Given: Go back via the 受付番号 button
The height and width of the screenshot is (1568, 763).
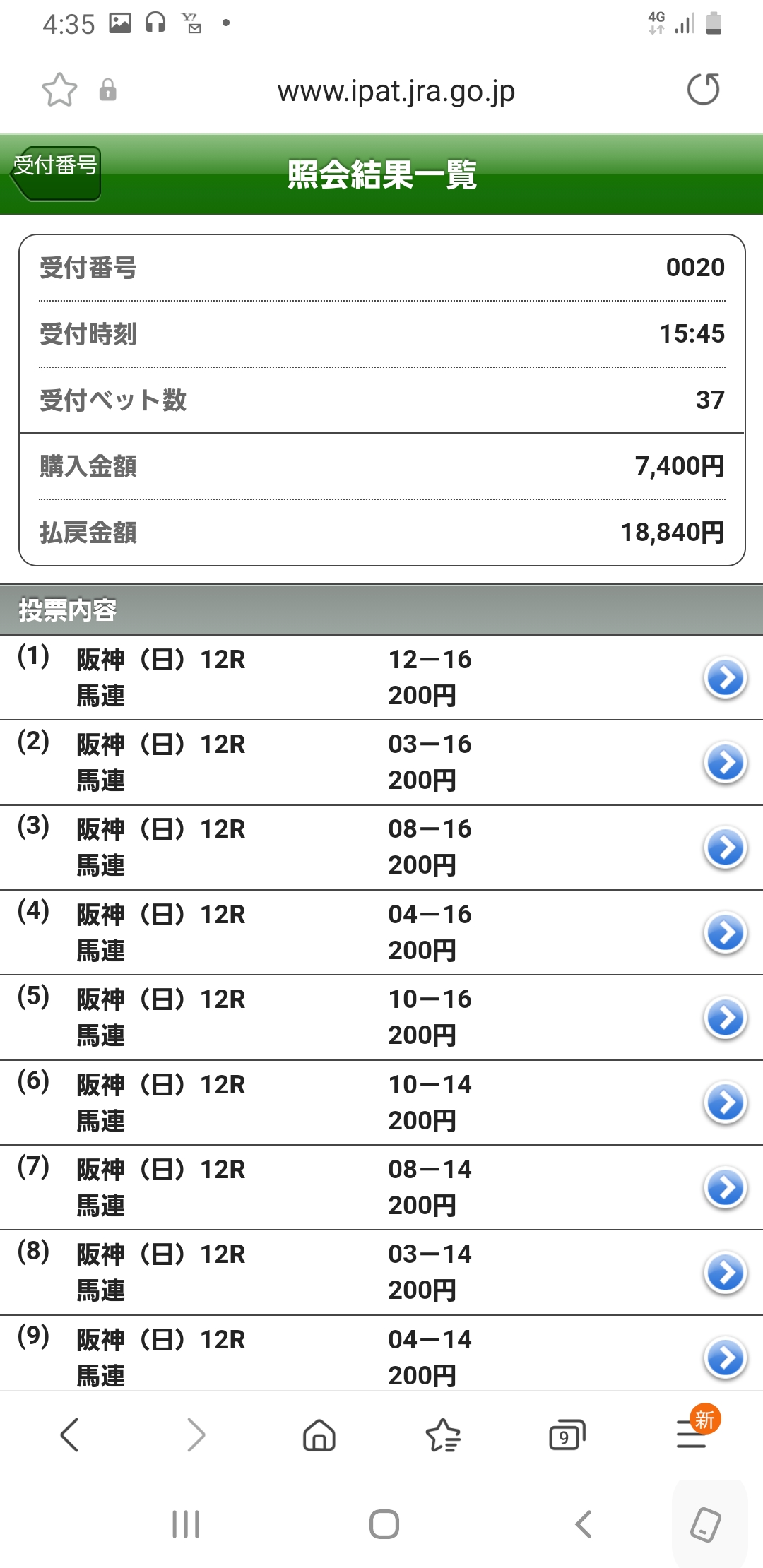Looking at the screenshot, I should click(56, 173).
